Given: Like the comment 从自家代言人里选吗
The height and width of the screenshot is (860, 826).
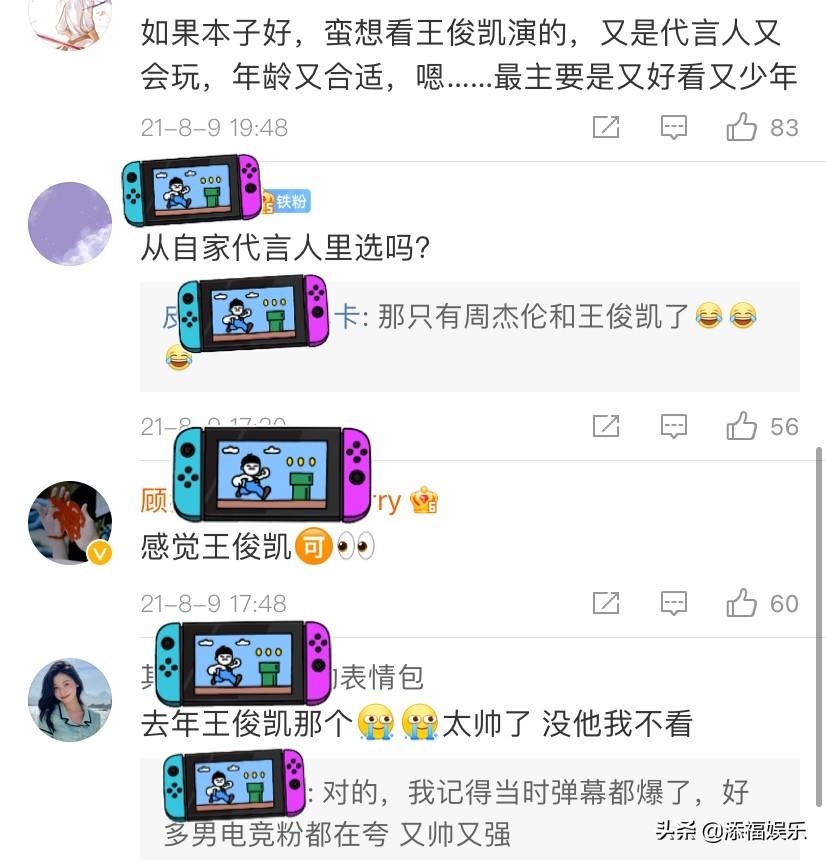Looking at the screenshot, I should pos(742,427).
